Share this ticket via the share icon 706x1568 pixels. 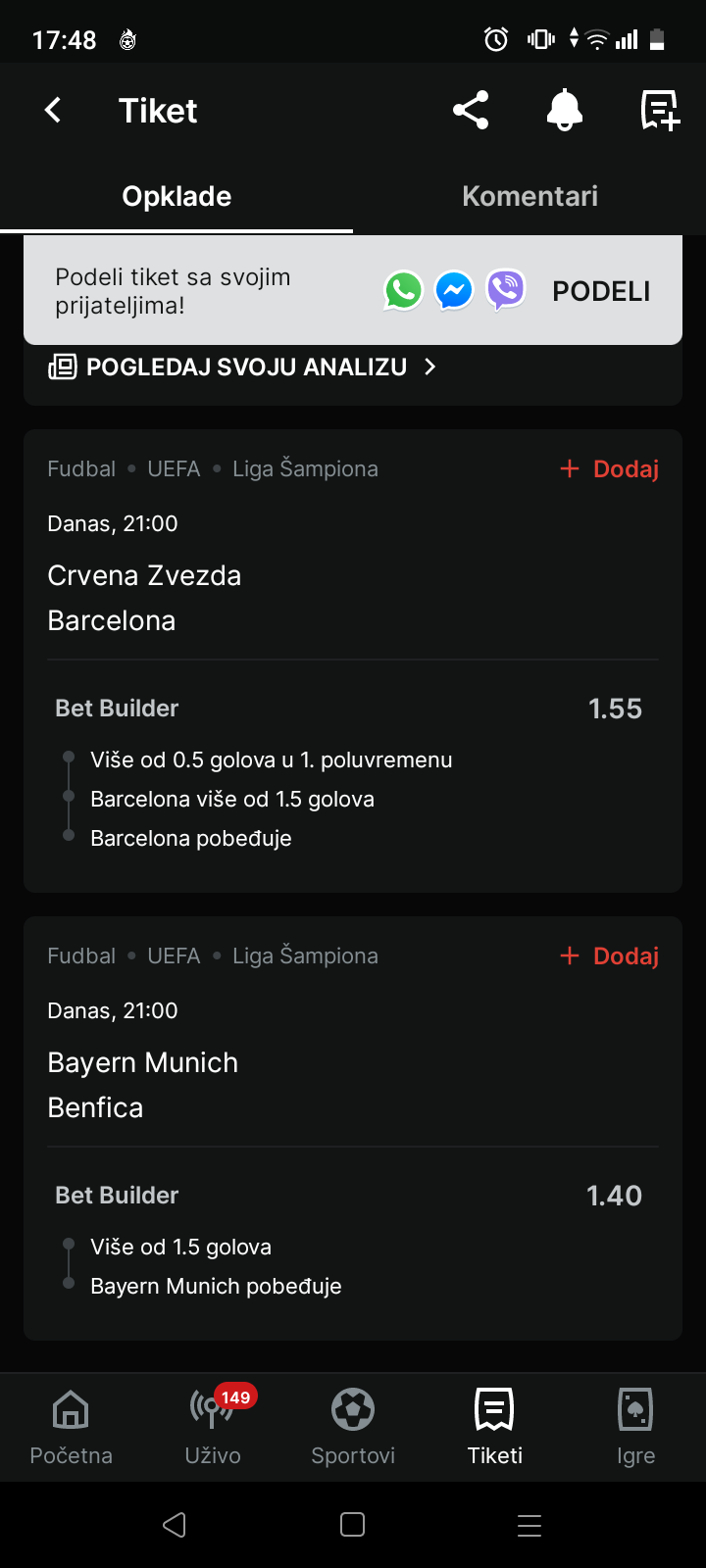(x=471, y=110)
